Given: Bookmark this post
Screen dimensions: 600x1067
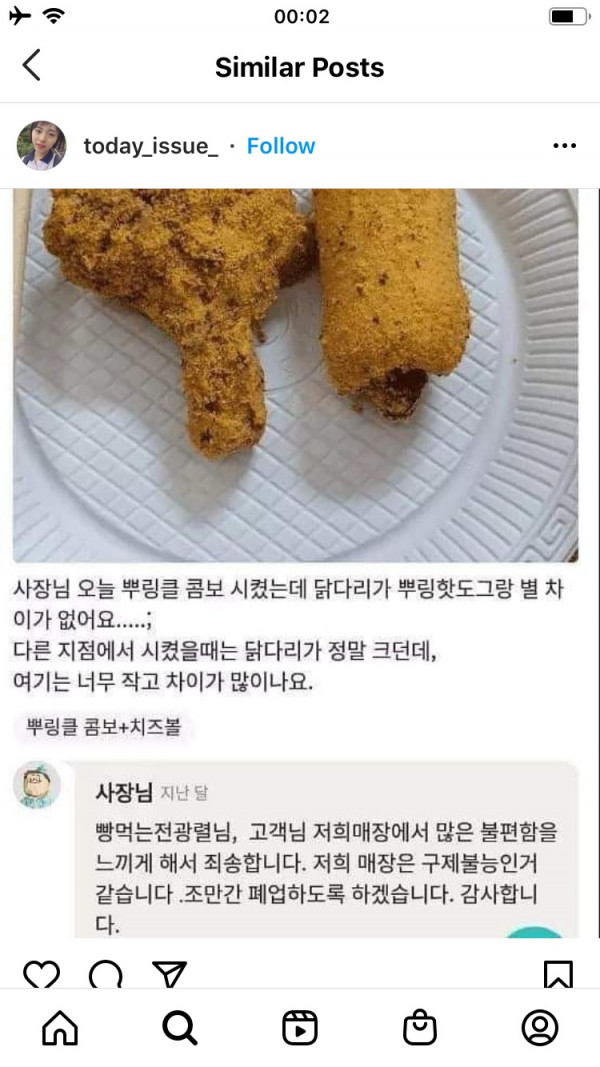Looking at the screenshot, I should pos(558,975).
